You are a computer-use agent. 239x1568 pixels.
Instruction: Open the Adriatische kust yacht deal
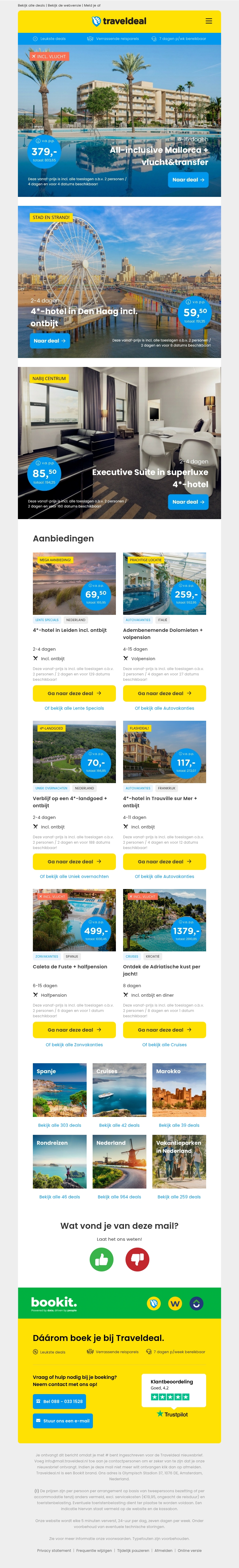click(164, 1030)
